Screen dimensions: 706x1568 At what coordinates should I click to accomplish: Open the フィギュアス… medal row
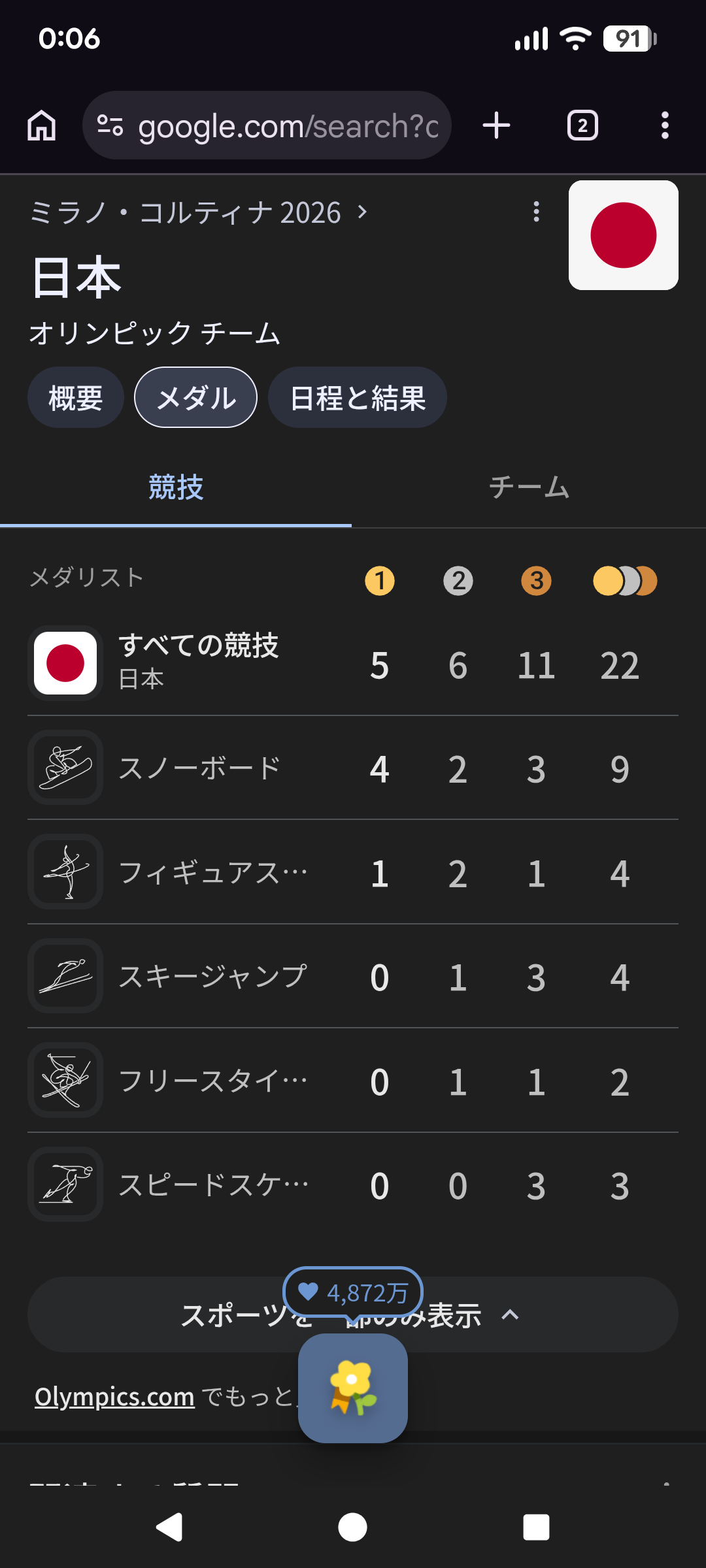(353, 872)
